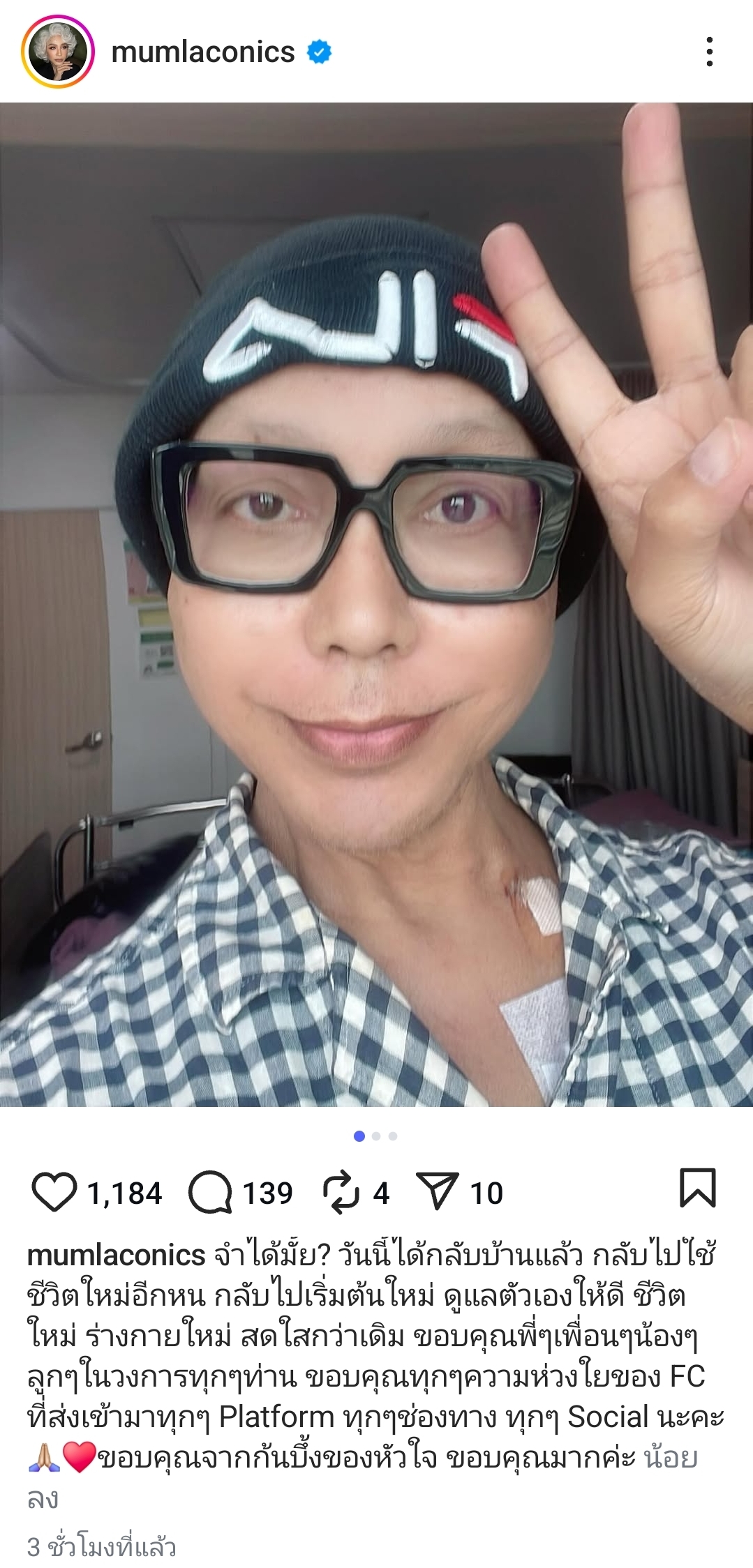
Task: Like this post with the heart icon
Action: [54, 1192]
